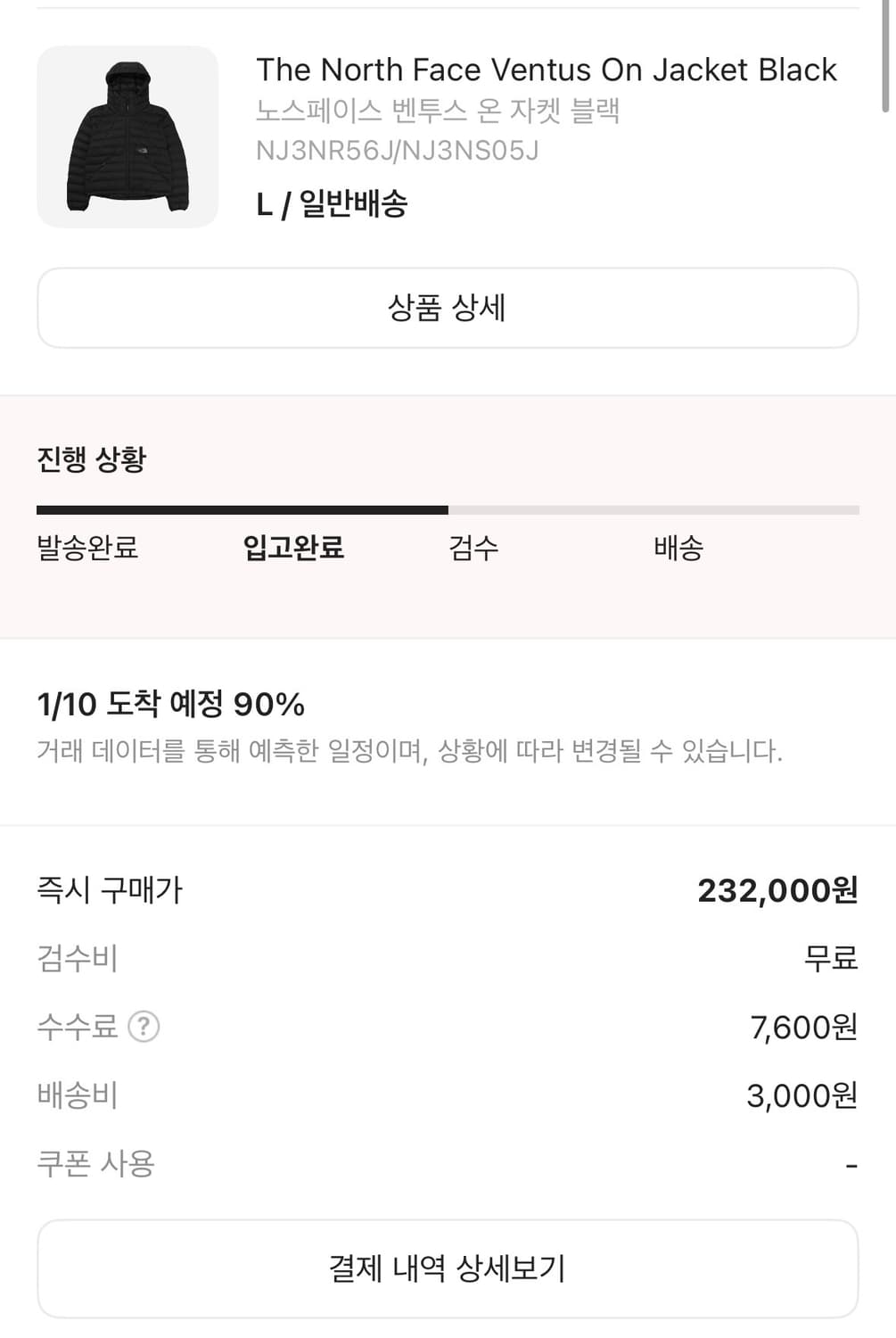Open the 상품 상세 product detail button
896x1338 pixels.
447,307
